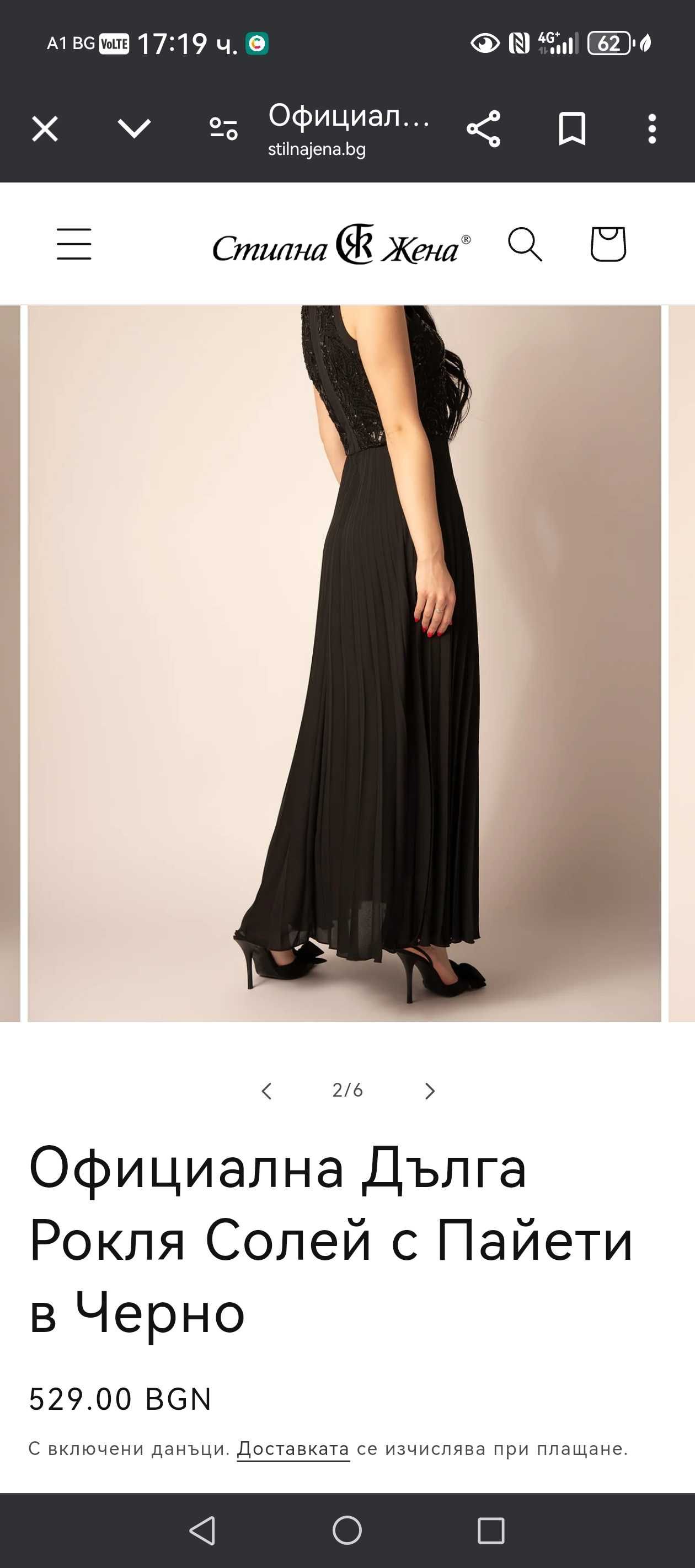This screenshot has width=695, height=1568.
Task: Bookmark this page
Action: click(x=572, y=129)
